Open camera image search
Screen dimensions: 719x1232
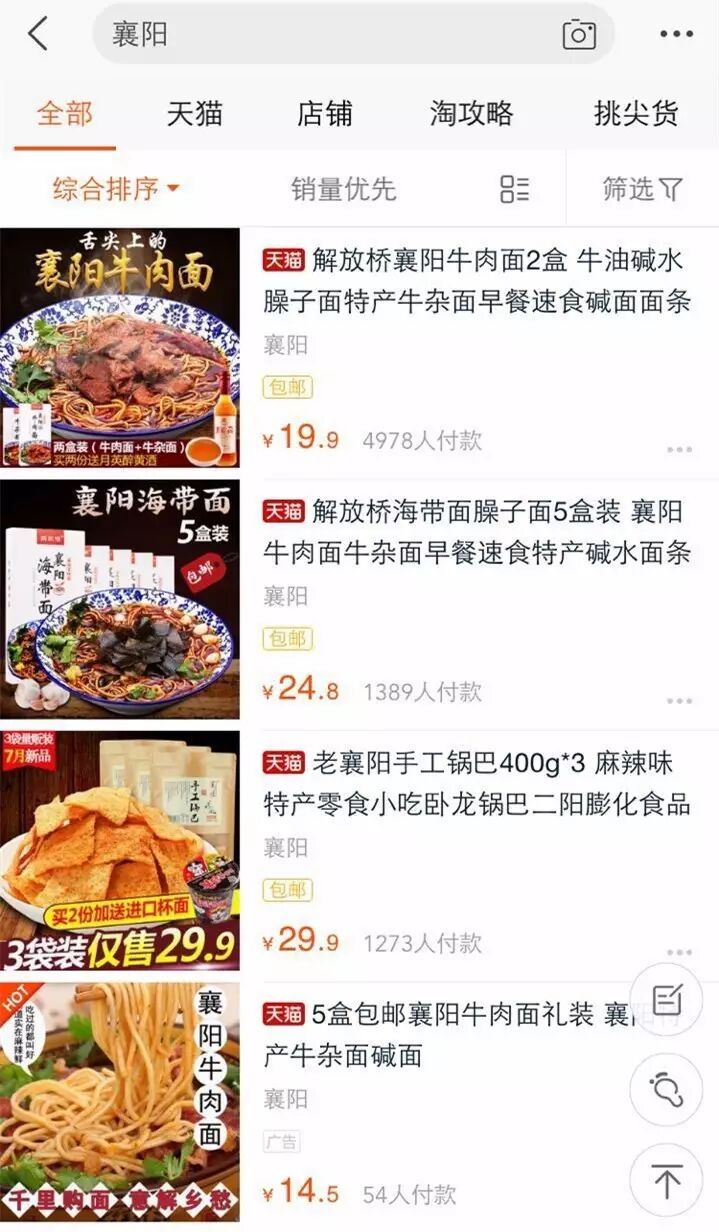[579, 34]
